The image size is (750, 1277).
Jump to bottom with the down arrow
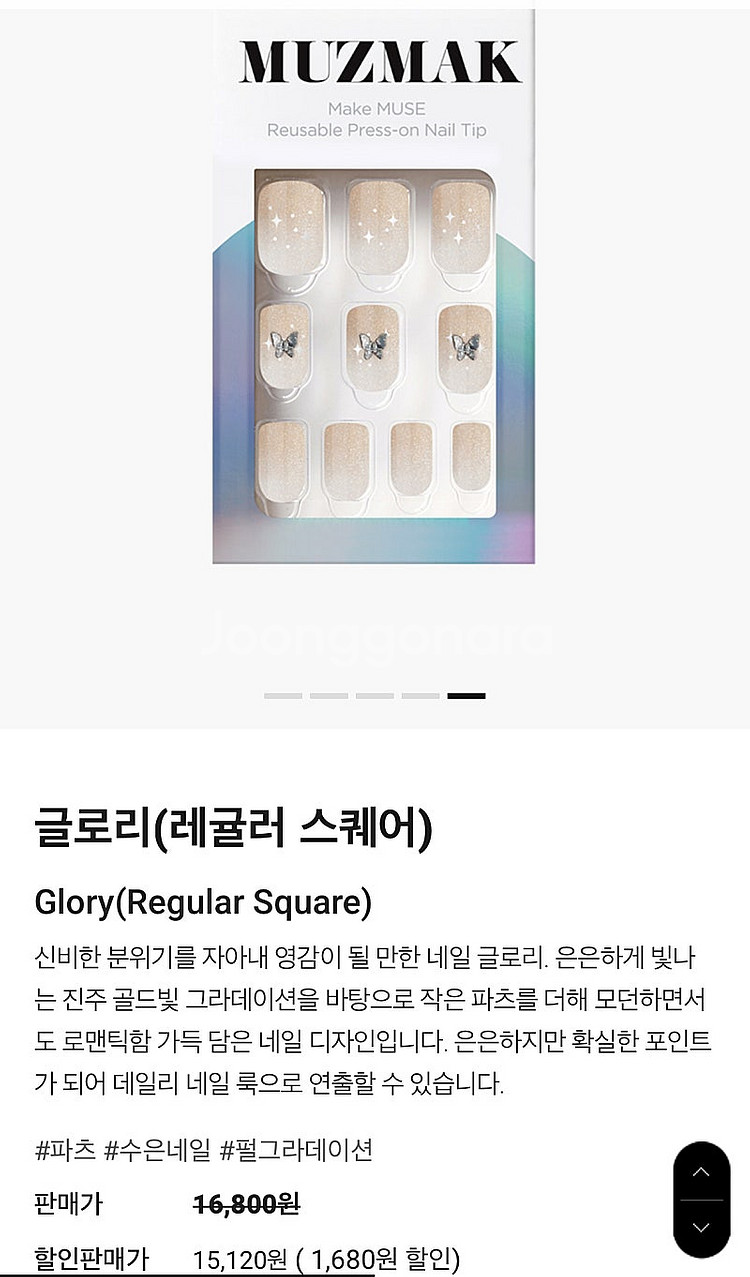[701, 1228]
